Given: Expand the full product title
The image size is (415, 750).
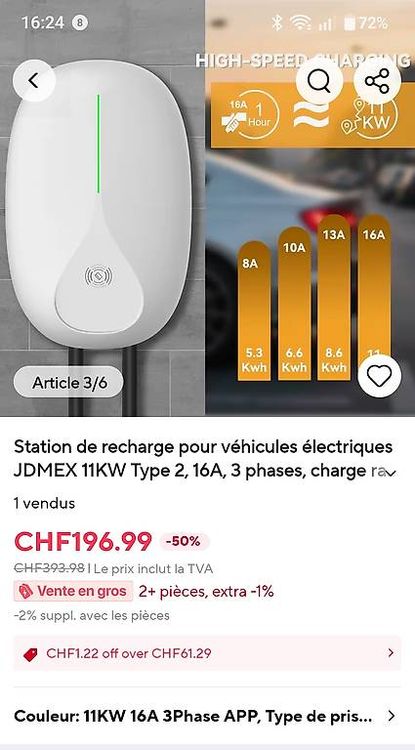Looking at the screenshot, I should tap(391, 473).
